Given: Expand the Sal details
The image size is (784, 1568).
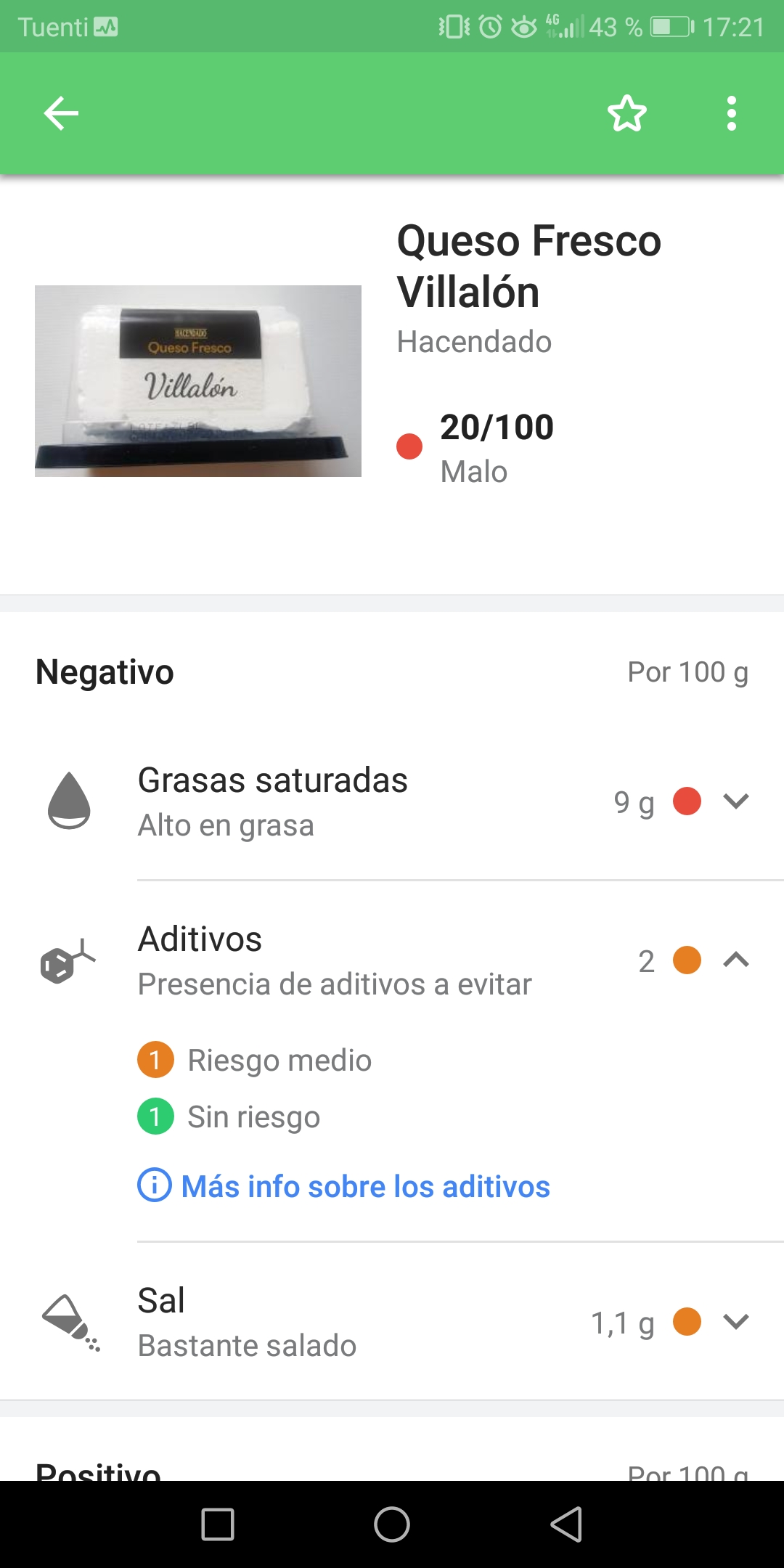Looking at the screenshot, I should click(x=735, y=1322).
